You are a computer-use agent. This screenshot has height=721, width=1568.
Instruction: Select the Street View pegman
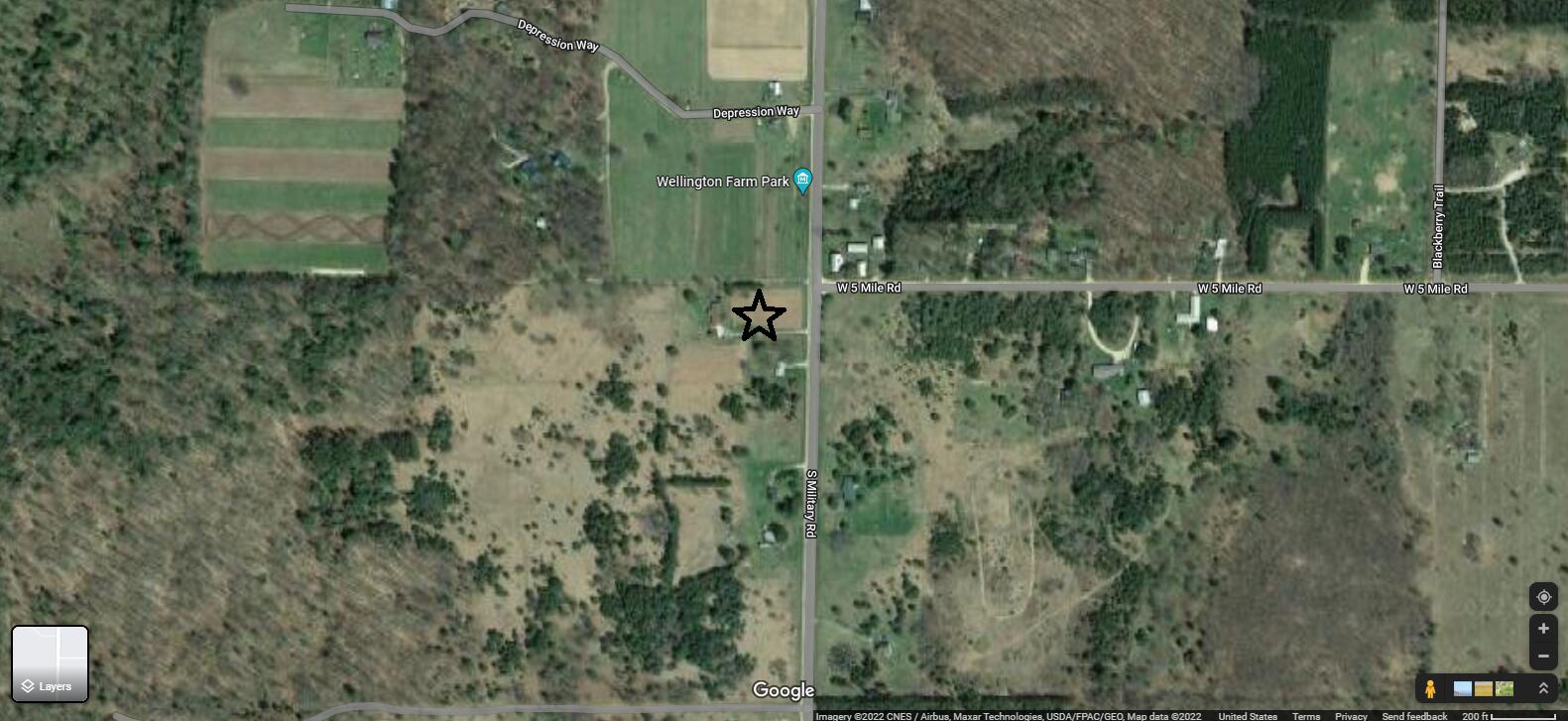click(1430, 688)
